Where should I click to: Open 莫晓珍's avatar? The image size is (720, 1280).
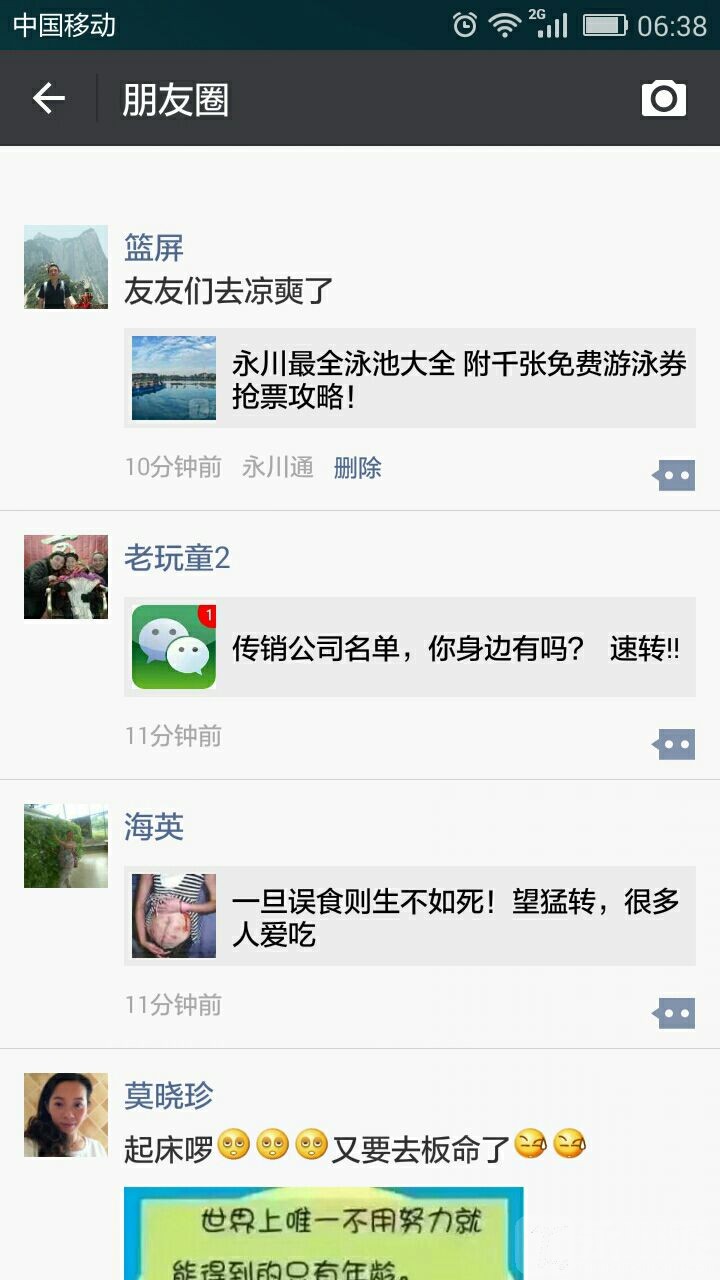[66, 1115]
